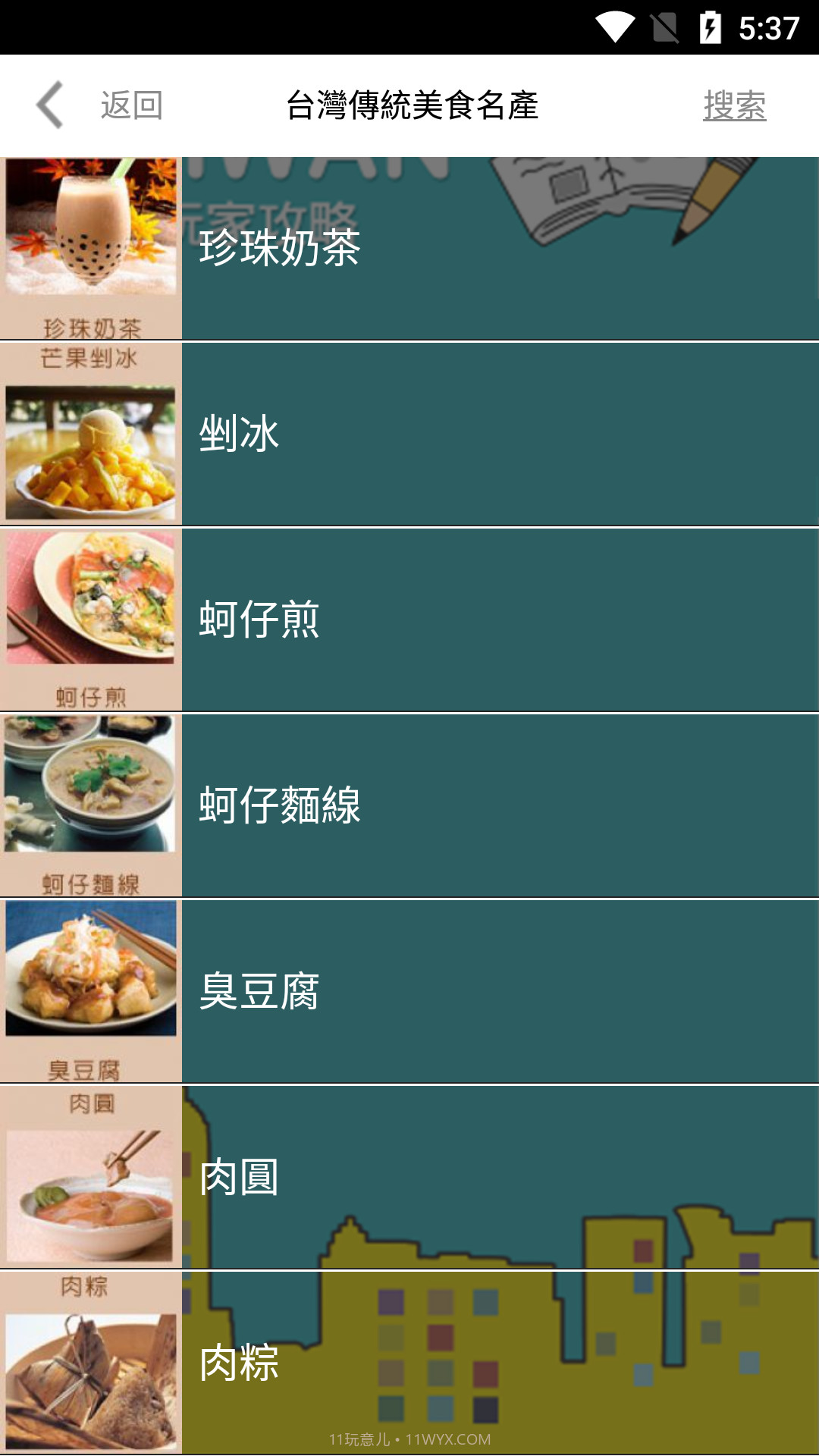Tap the 搜索 search link
This screenshot has width=819, height=1456.
734,106
